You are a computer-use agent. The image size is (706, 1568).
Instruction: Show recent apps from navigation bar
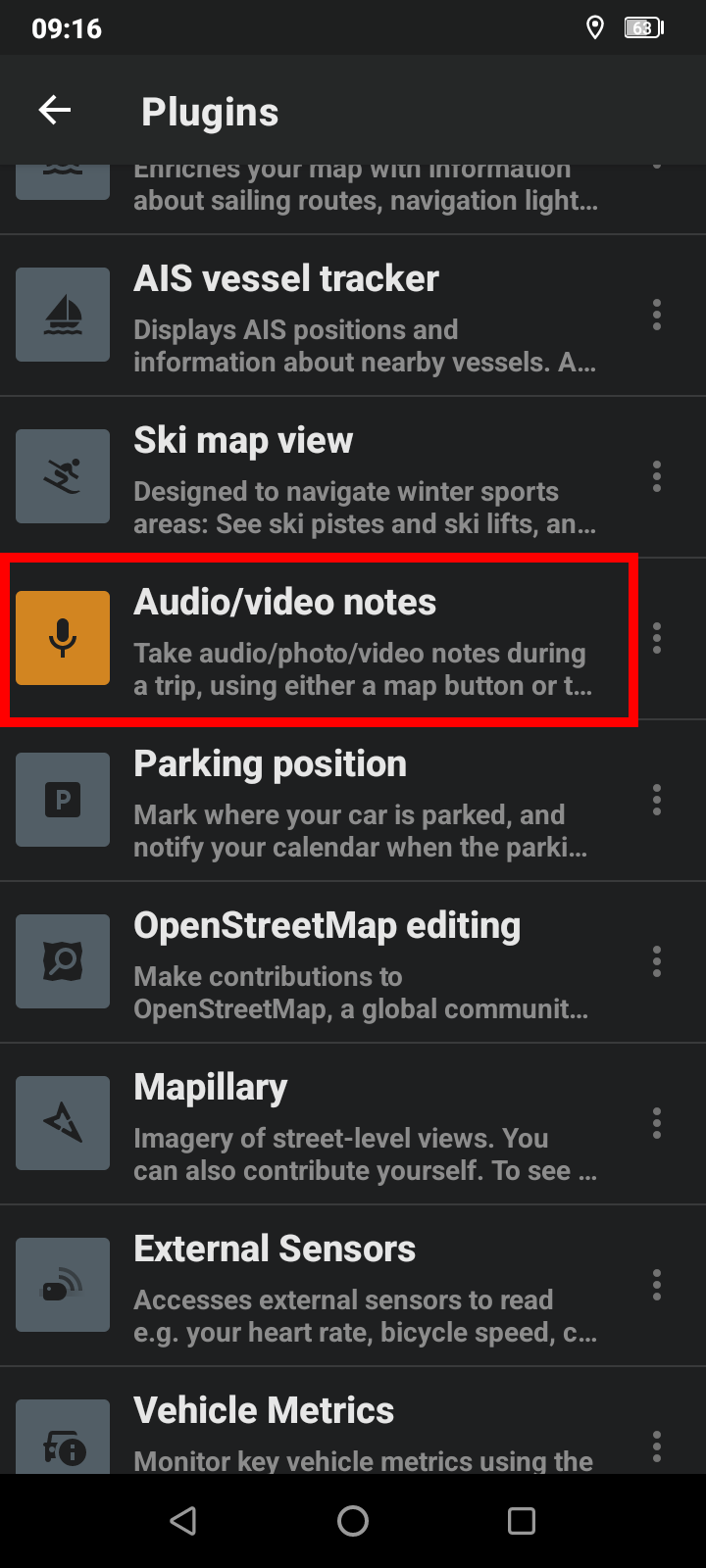click(522, 1521)
